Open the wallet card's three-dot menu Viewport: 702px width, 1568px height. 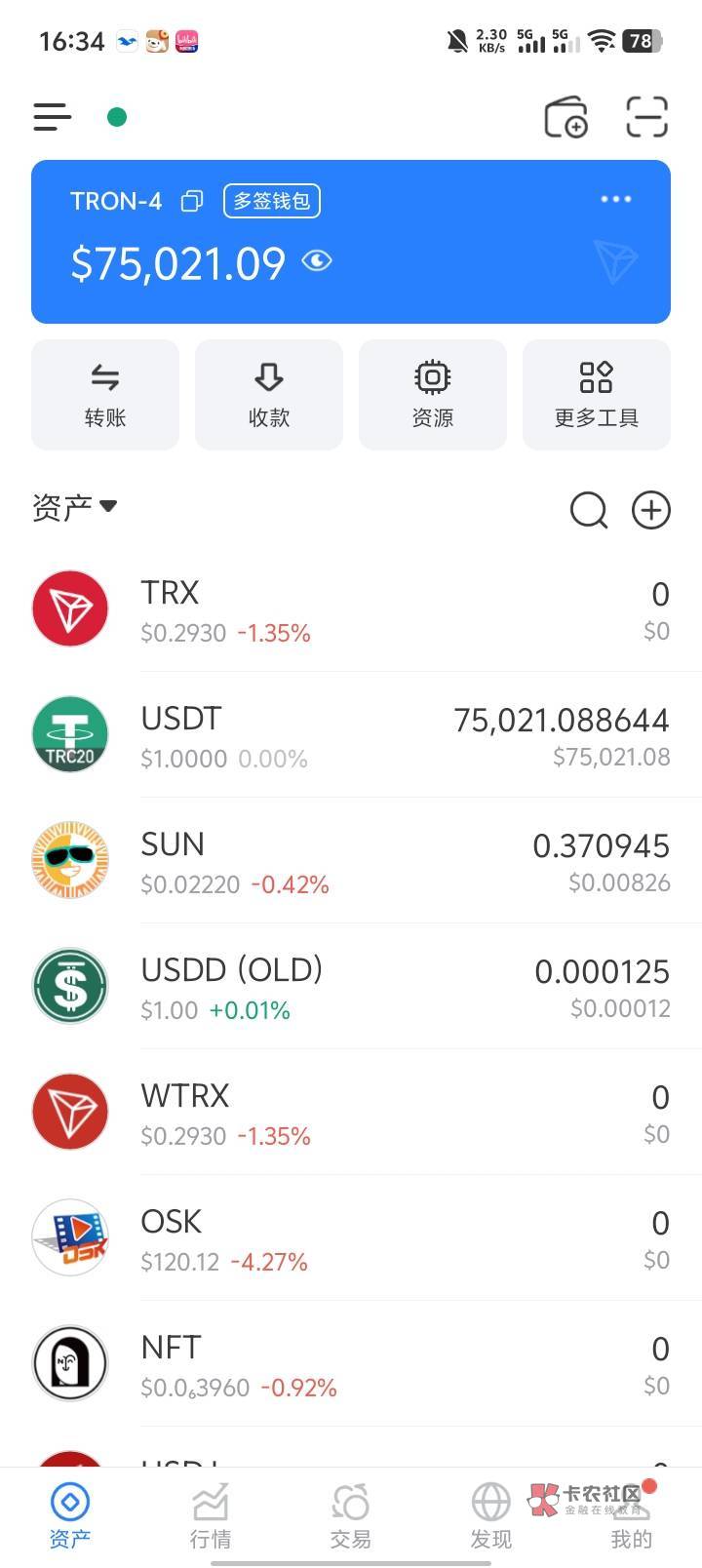[616, 200]
